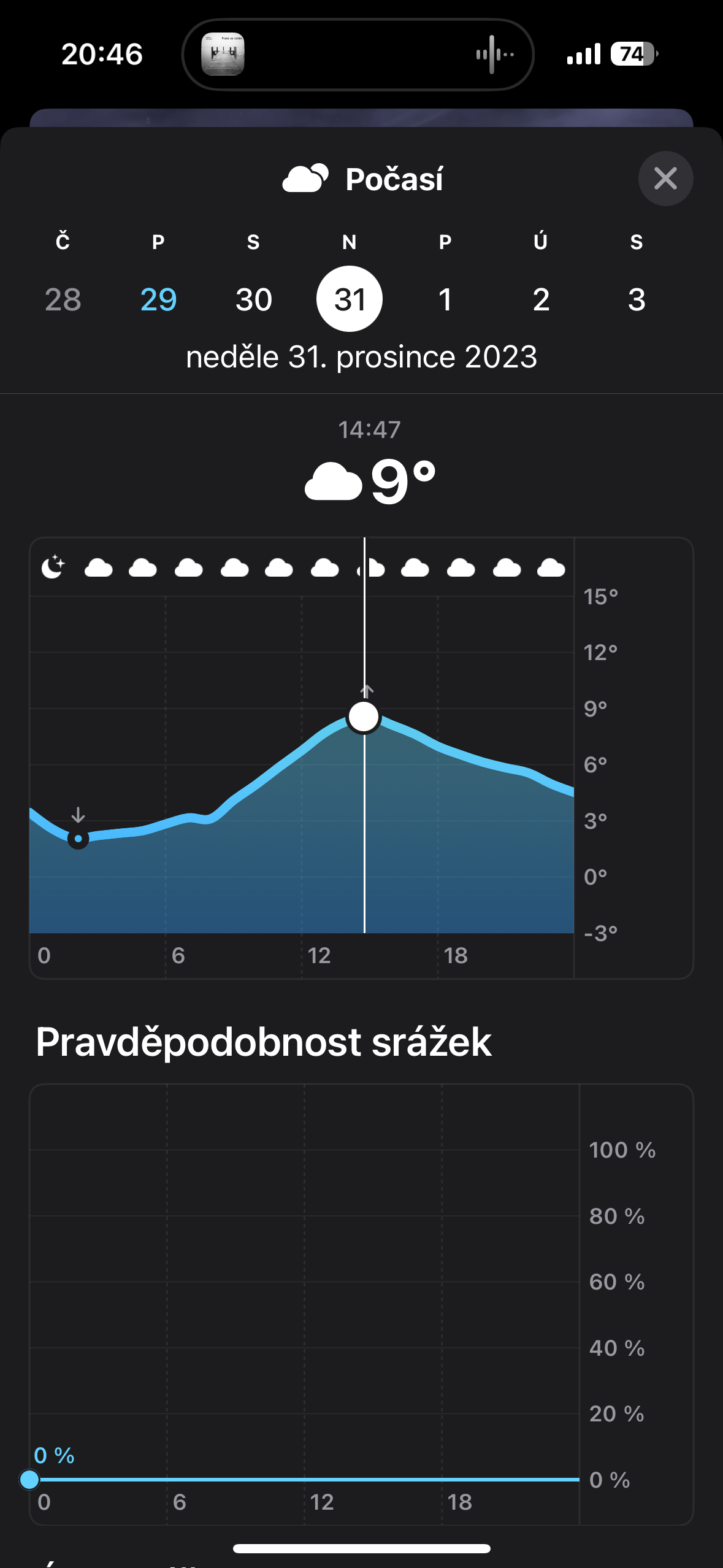Choose Monday the 1st from the day row

445,299
